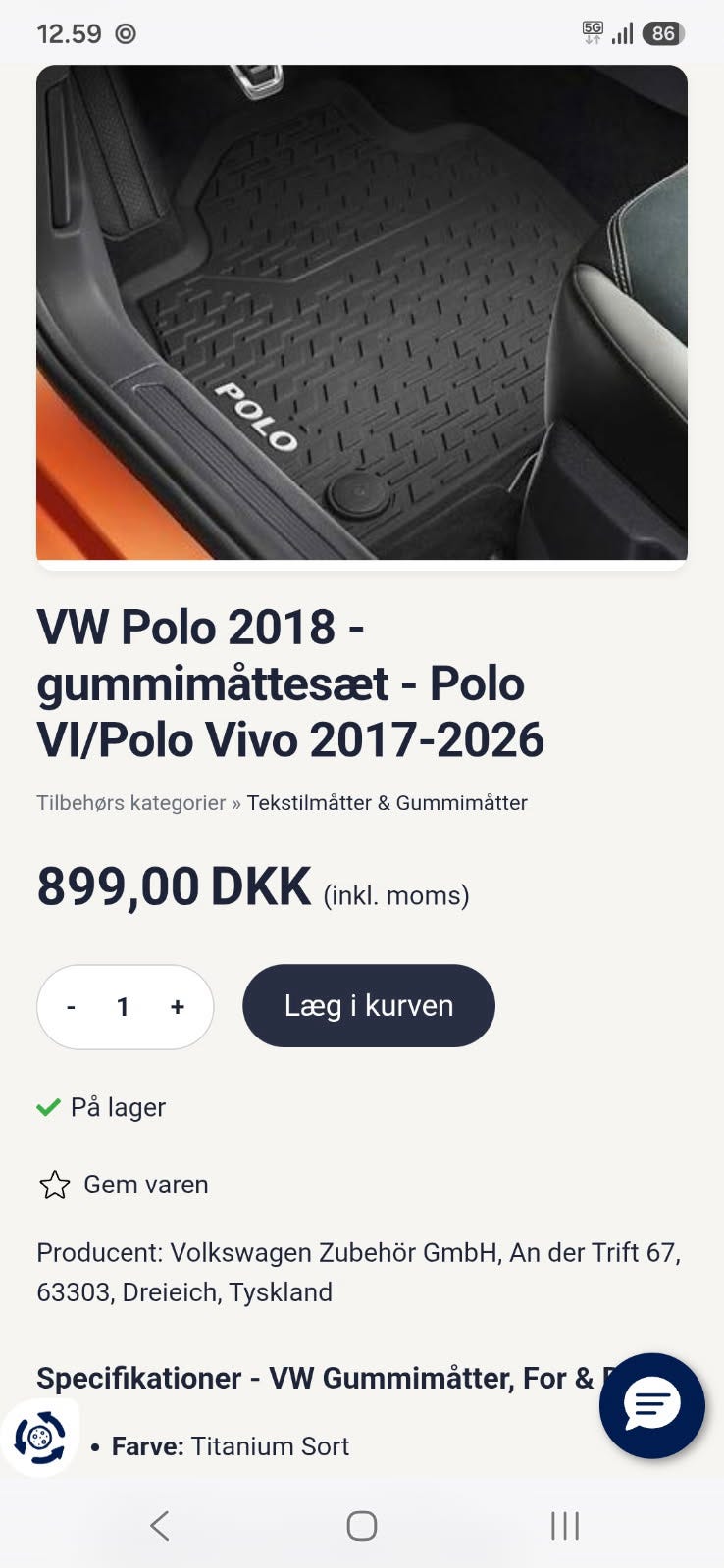This screenshot has width=724, height=1568.
Task: Increase quantity with the plus button
Action: pyautogui.click(x=178, y=1007)
